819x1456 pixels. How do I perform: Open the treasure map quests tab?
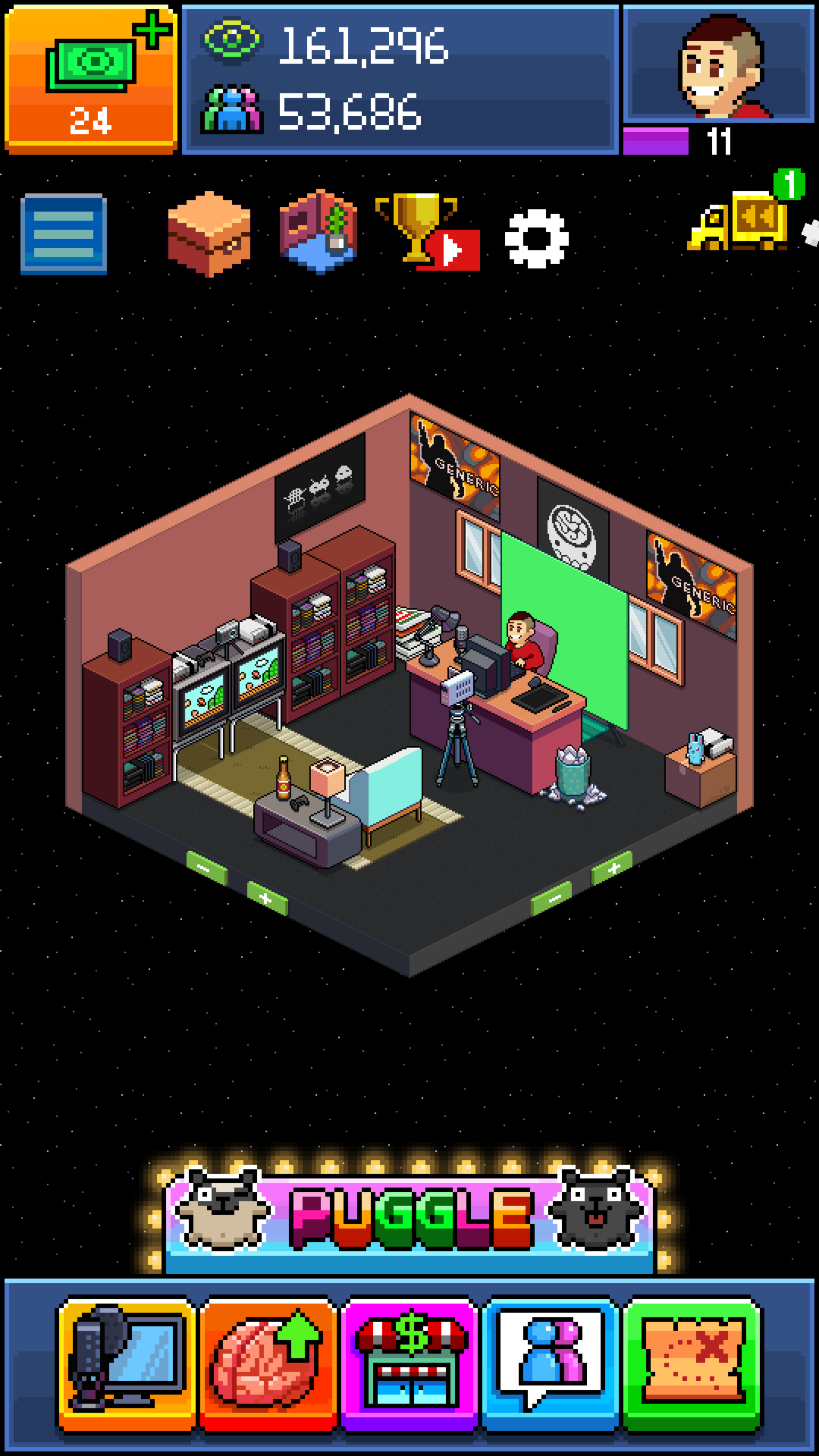[x=692, y=1365]
